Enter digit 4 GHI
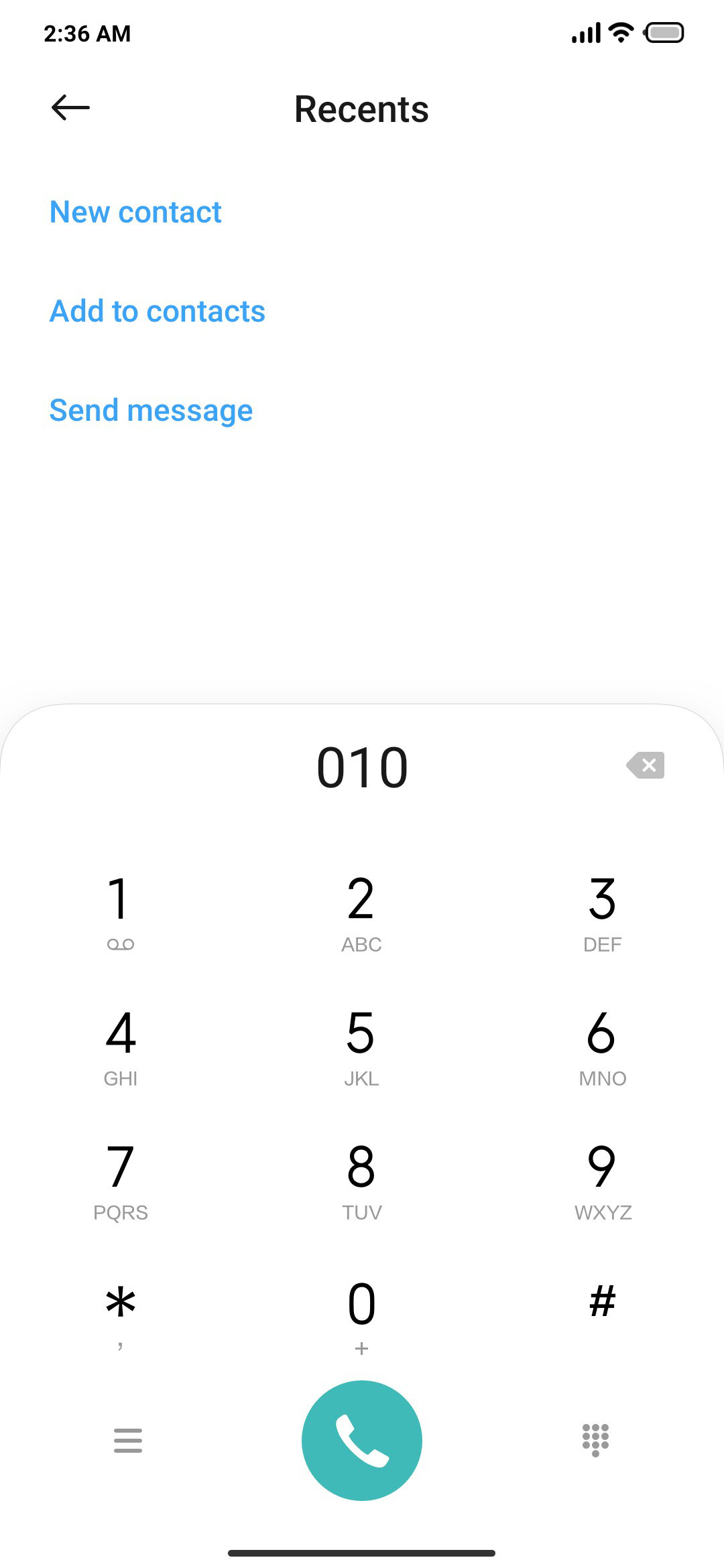The width and height of the screenshot is (724, 1568). [x=121, y=1047]
